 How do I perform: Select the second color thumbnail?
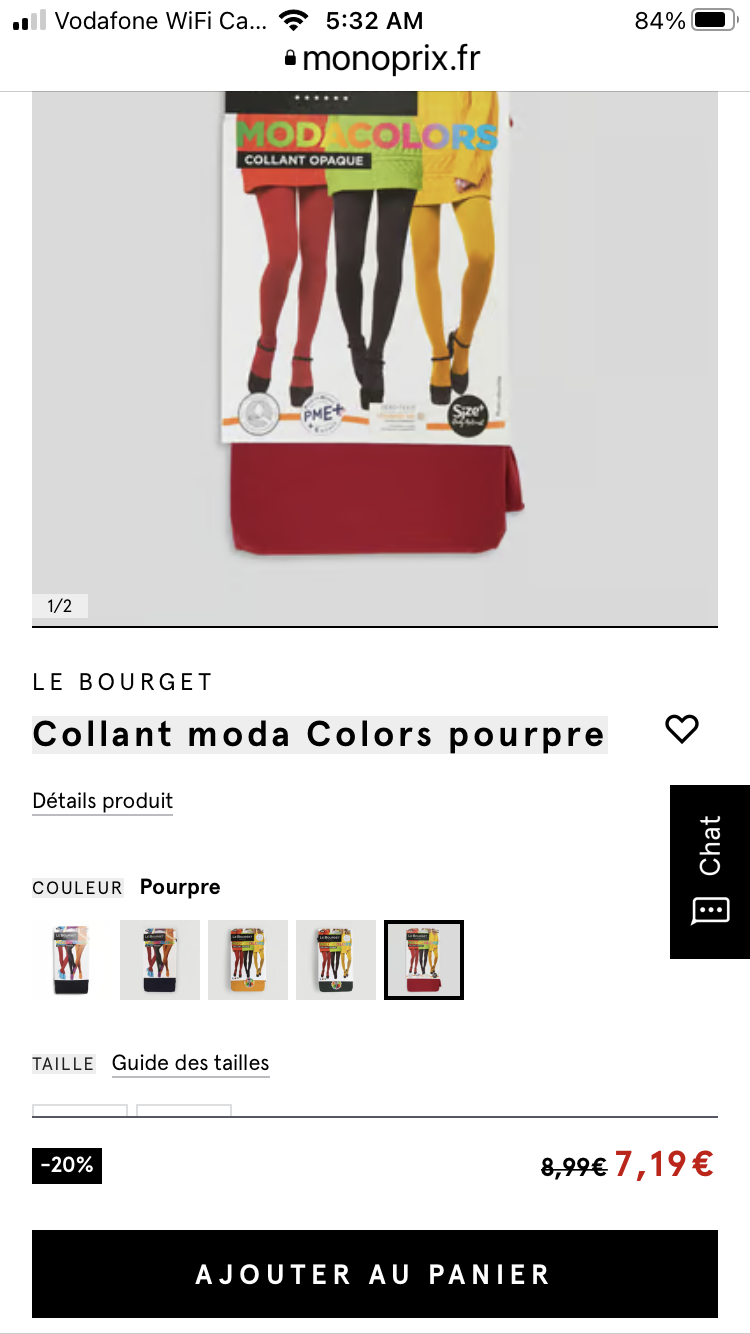coord(160,960)
